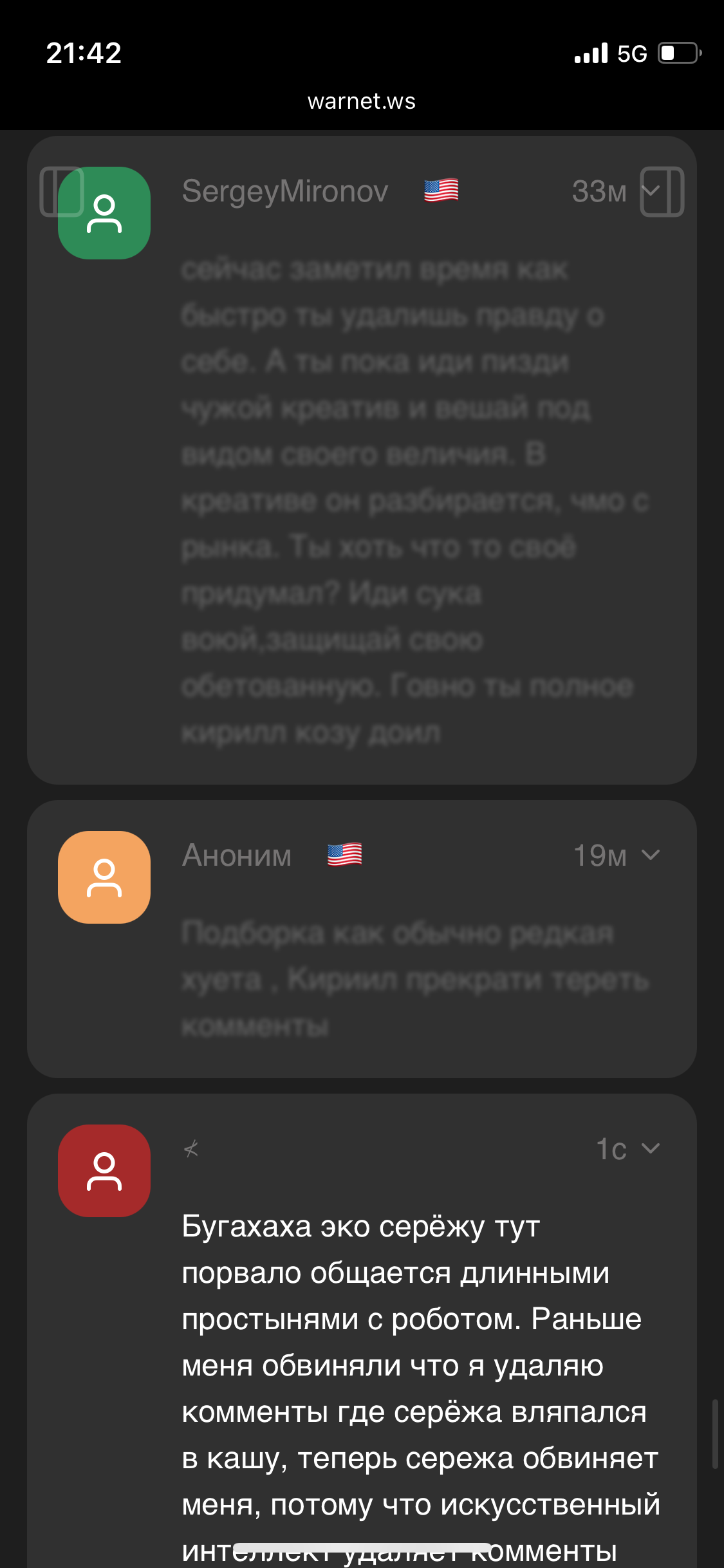Reveal Аноним's blurred comment text
This screenshot has height=1568, width=724.
click(415, 979)
